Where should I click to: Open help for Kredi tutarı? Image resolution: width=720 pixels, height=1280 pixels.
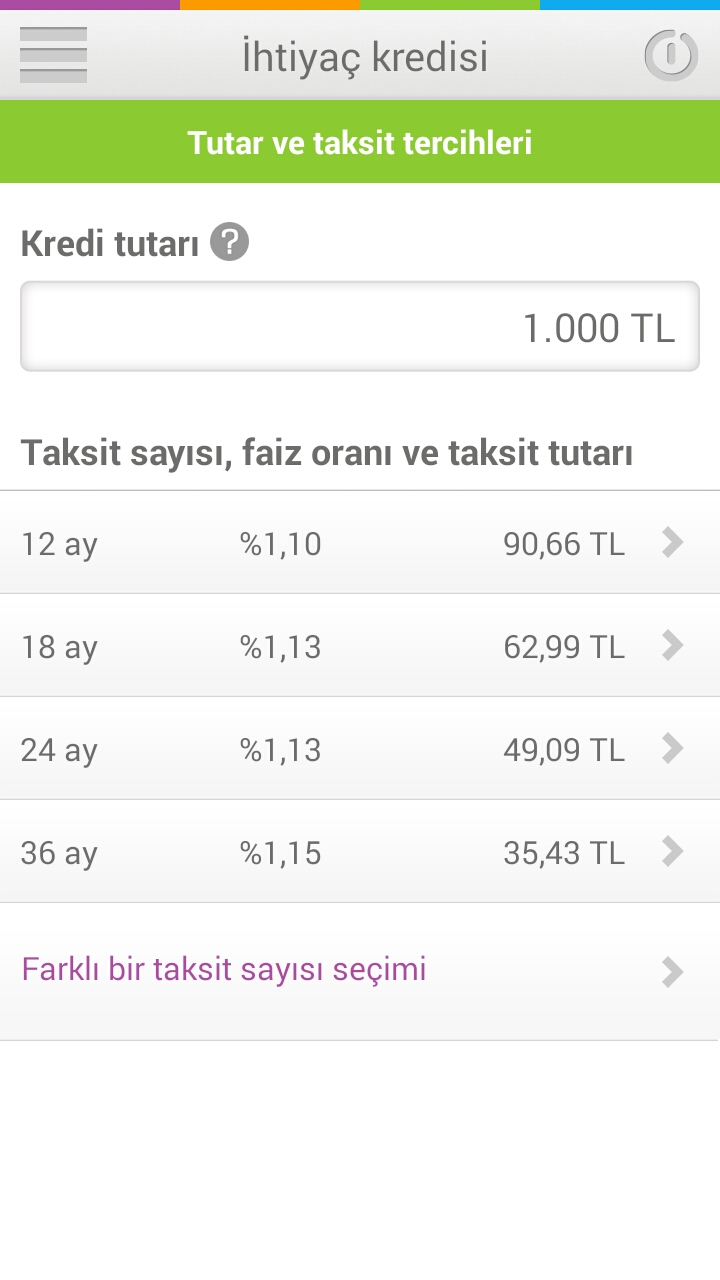pyautogui.click(x=229, y=242)
